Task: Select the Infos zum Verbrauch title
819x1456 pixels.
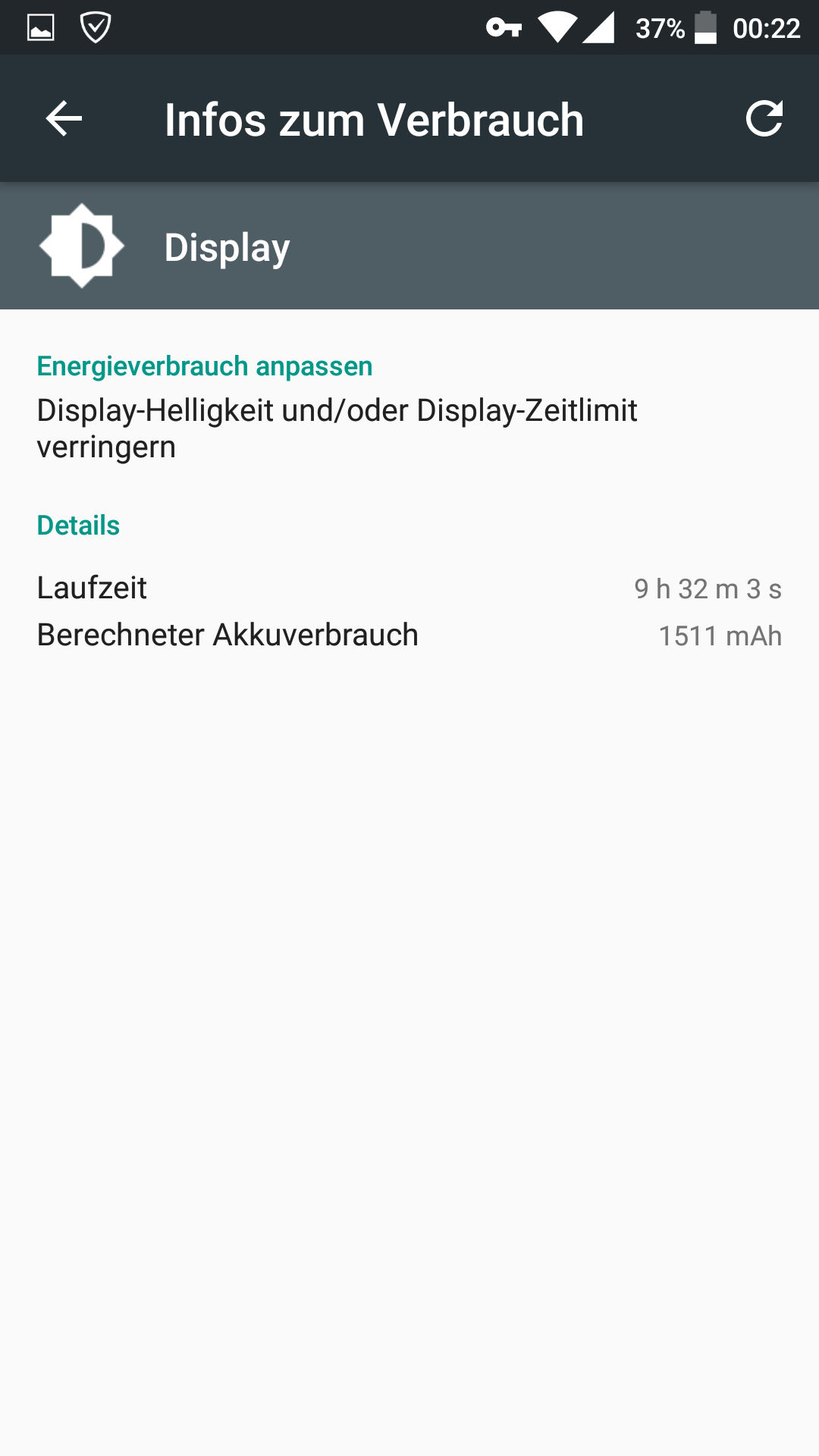Action: click(x=374, y=118)
